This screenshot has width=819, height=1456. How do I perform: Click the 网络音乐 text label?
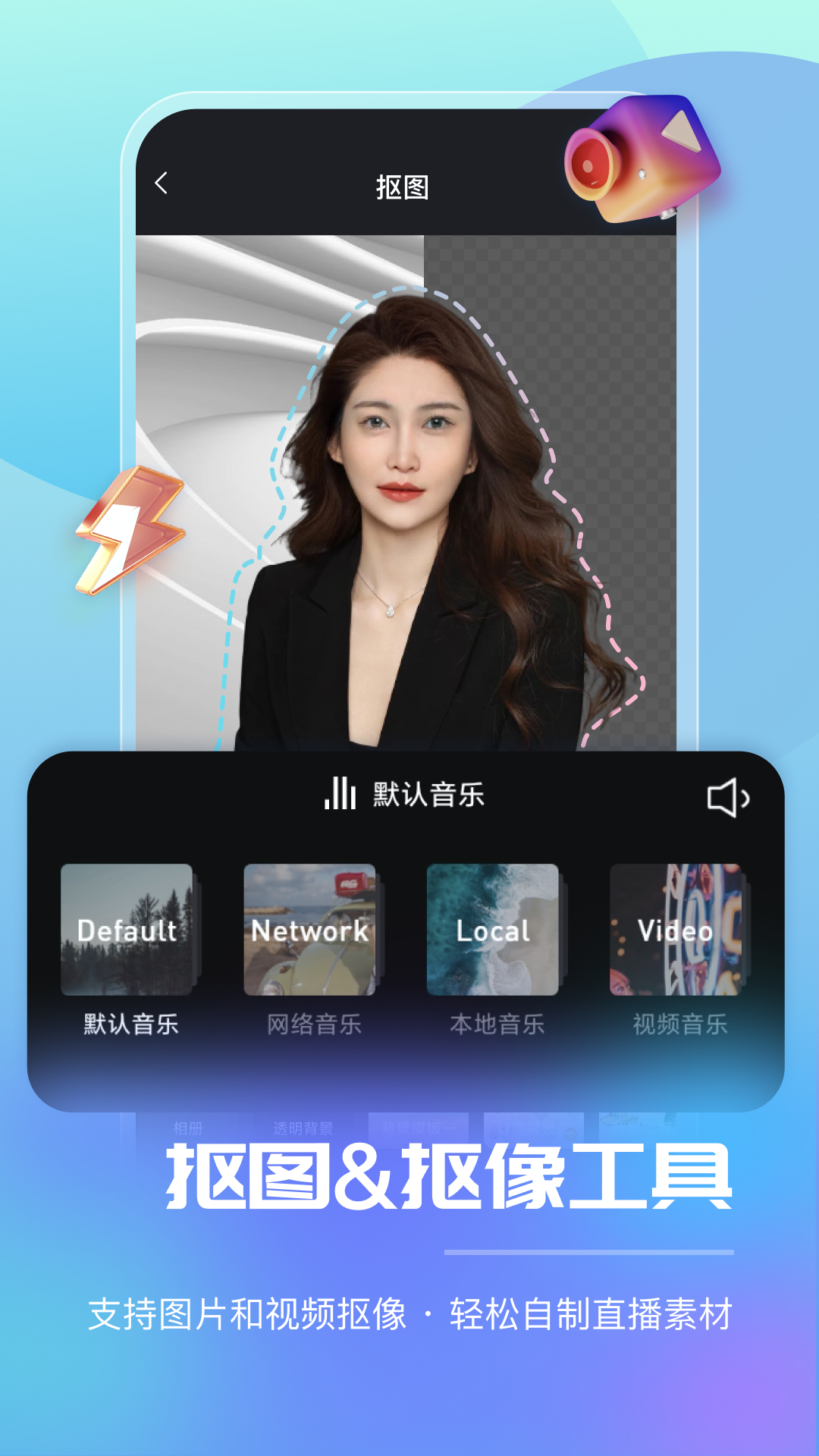(312, 1024)
